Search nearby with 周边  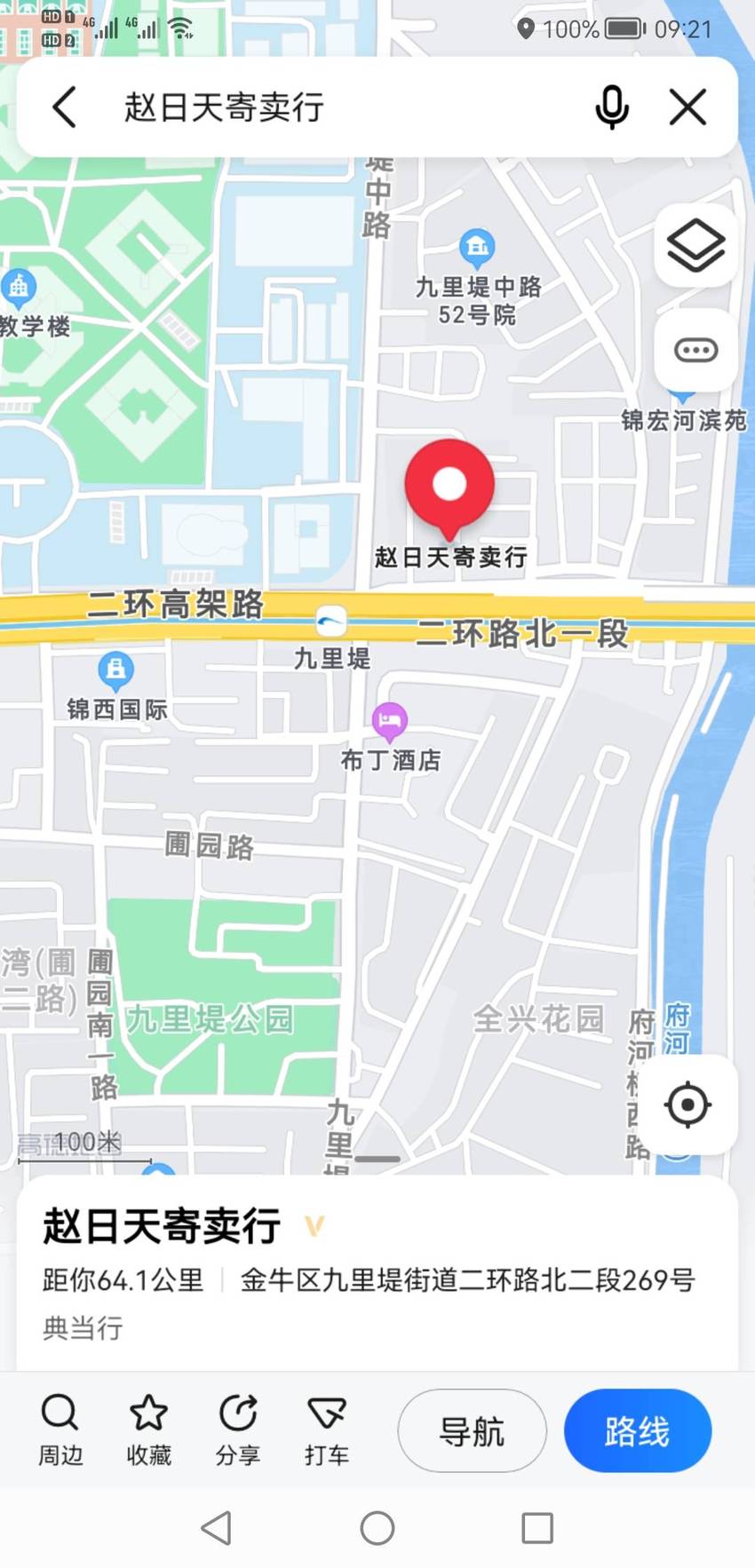(x=60, y=1429)
